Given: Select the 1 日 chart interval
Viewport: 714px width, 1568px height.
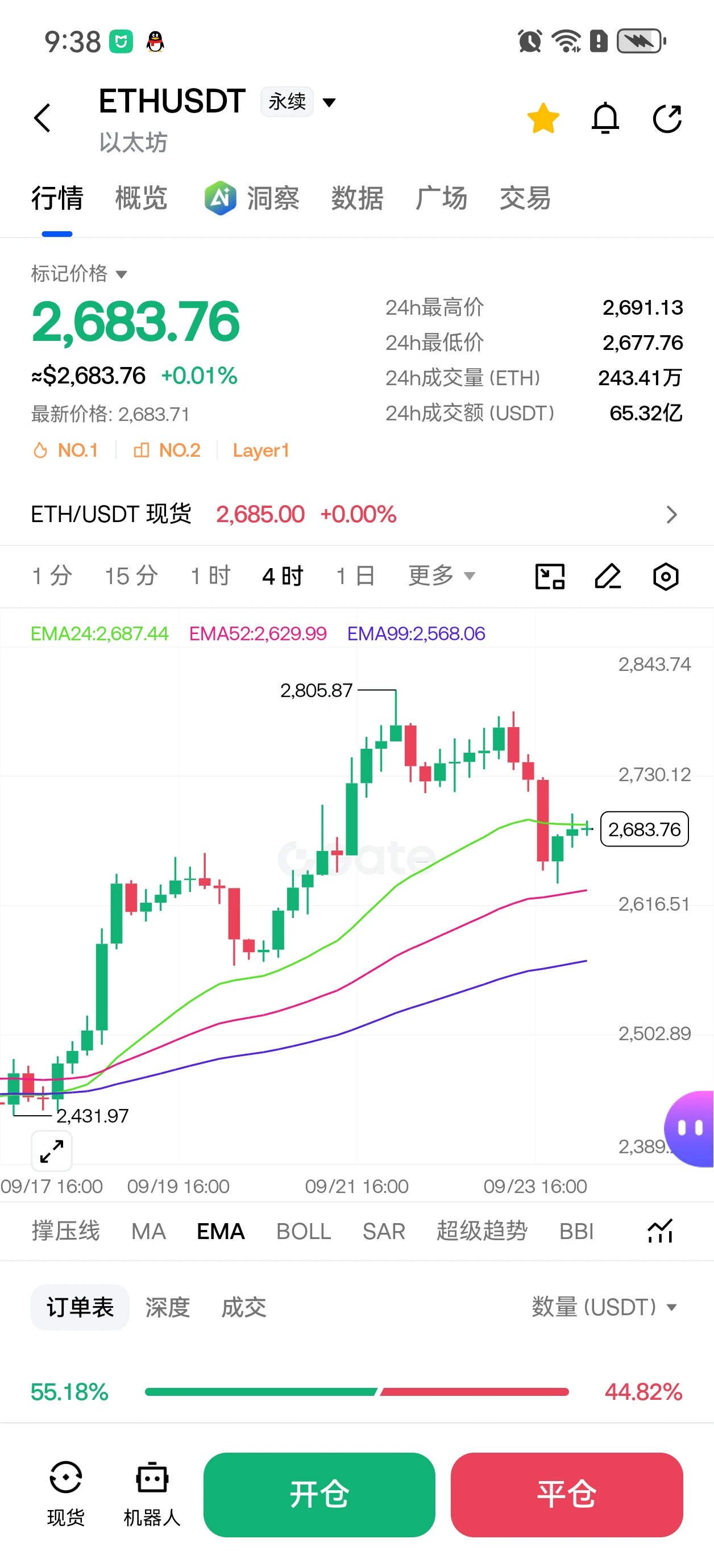Looking at the screenshot, I should tap(355, 576).
